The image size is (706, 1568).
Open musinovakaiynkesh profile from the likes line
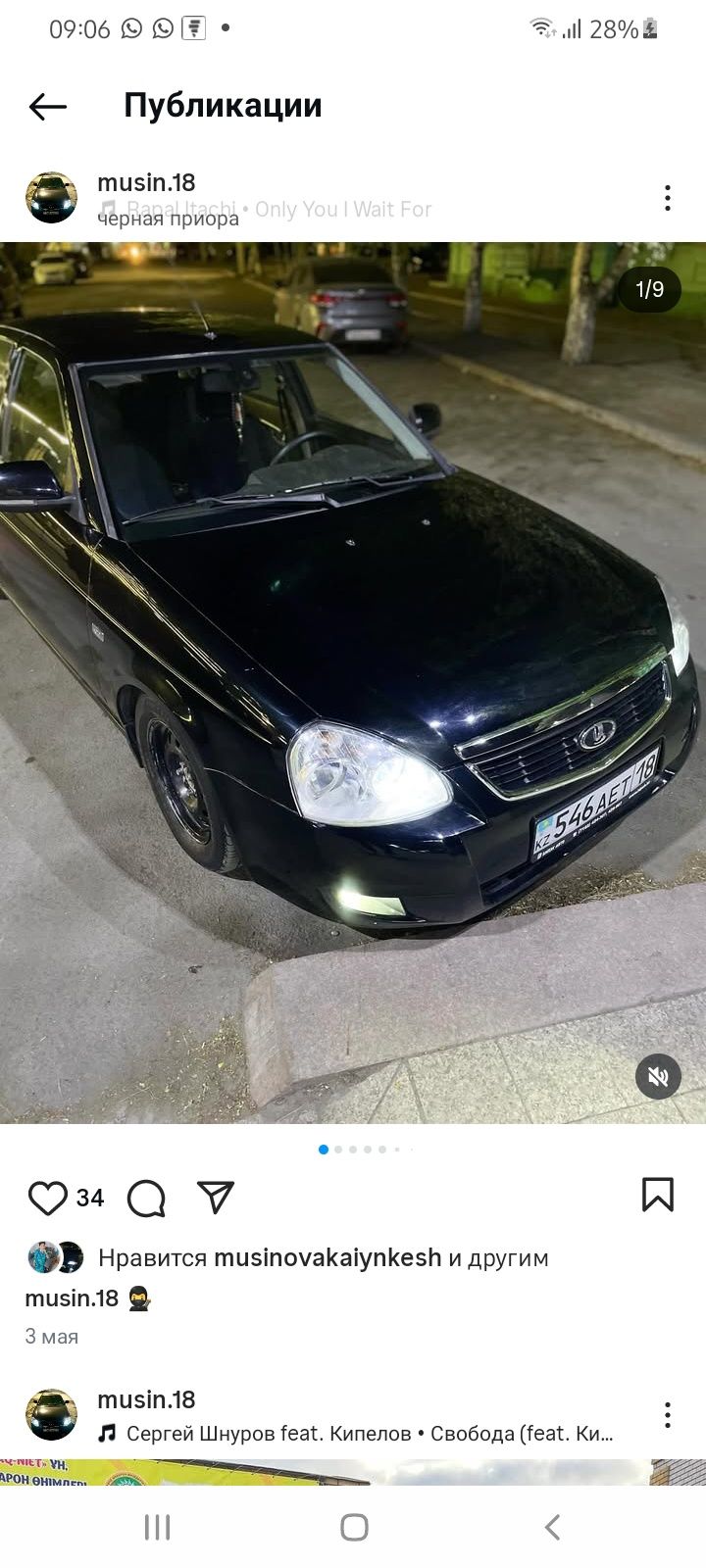click(327, 1257)
